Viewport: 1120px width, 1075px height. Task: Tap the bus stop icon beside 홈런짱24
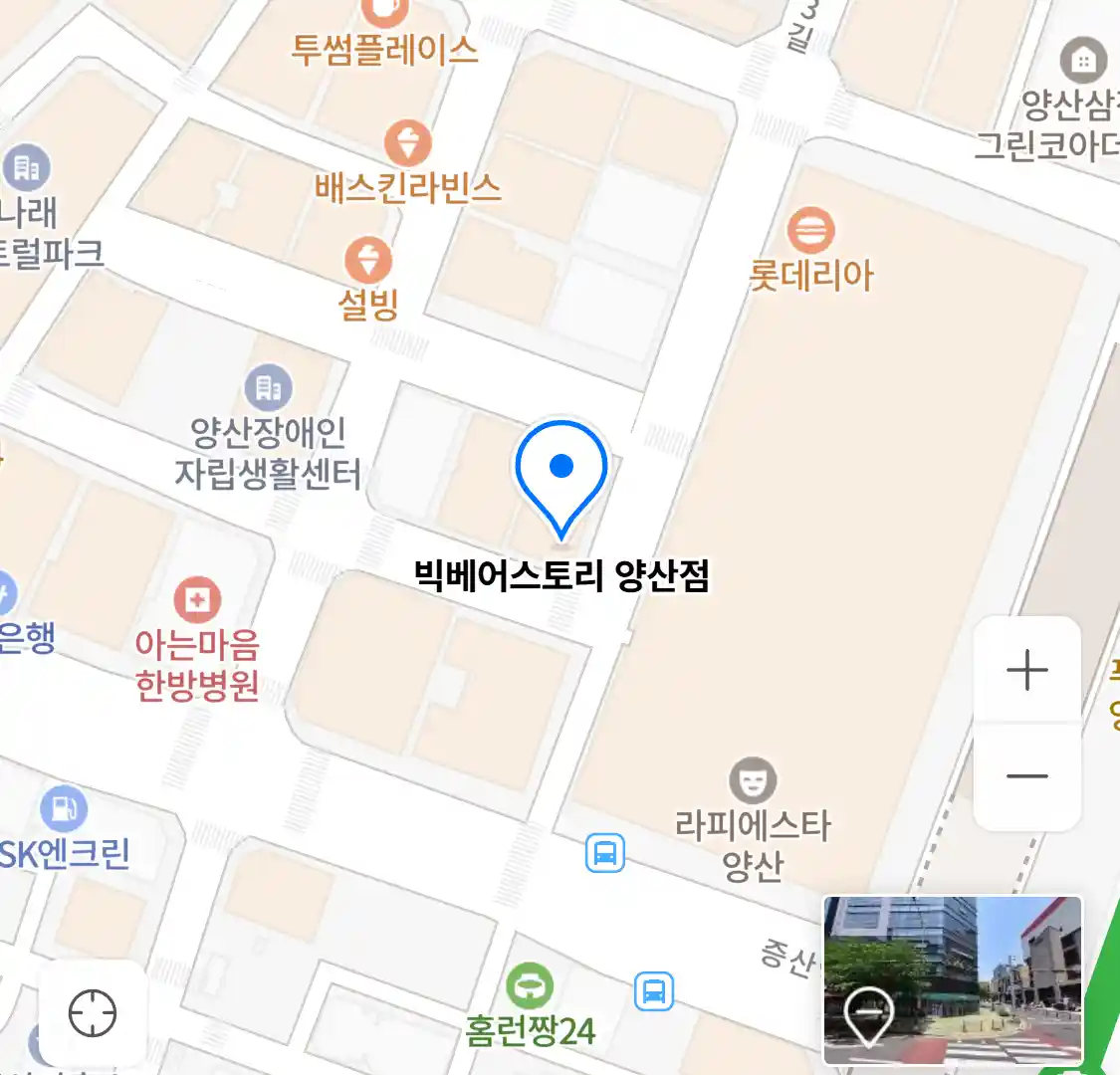[x=654, y=991]
